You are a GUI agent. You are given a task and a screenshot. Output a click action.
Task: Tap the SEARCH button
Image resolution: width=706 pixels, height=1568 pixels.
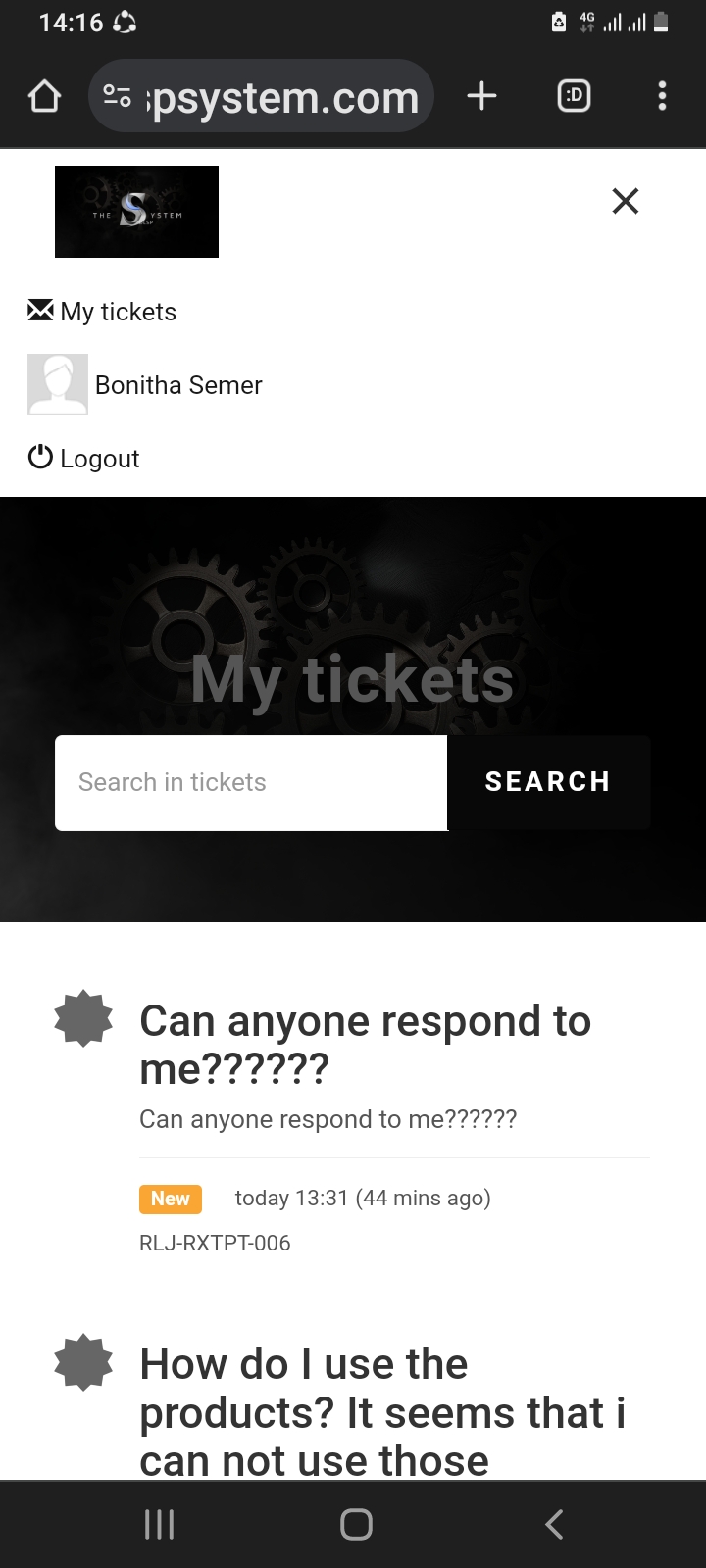(548, 782)
